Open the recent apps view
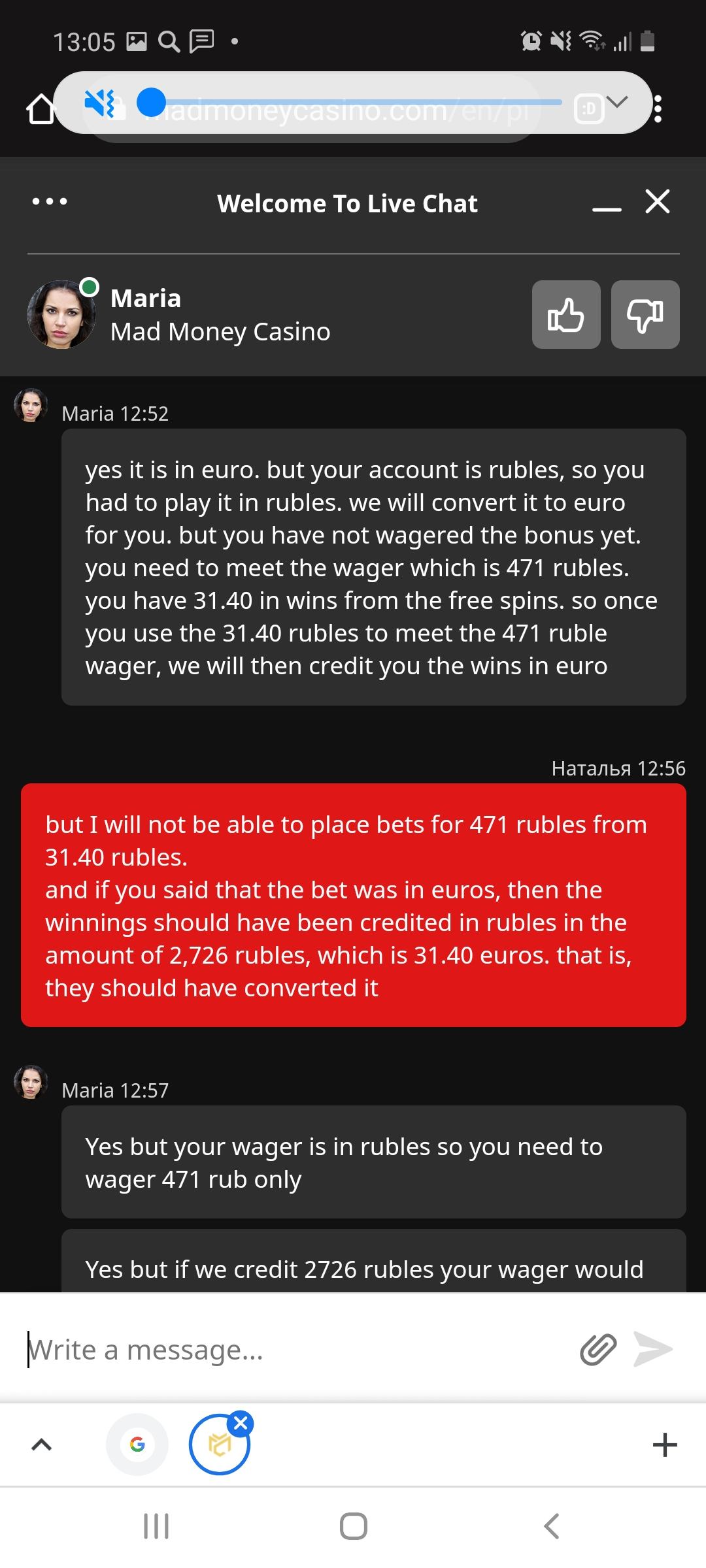The image size is (706, 1568). click(x=156, y=1526)
